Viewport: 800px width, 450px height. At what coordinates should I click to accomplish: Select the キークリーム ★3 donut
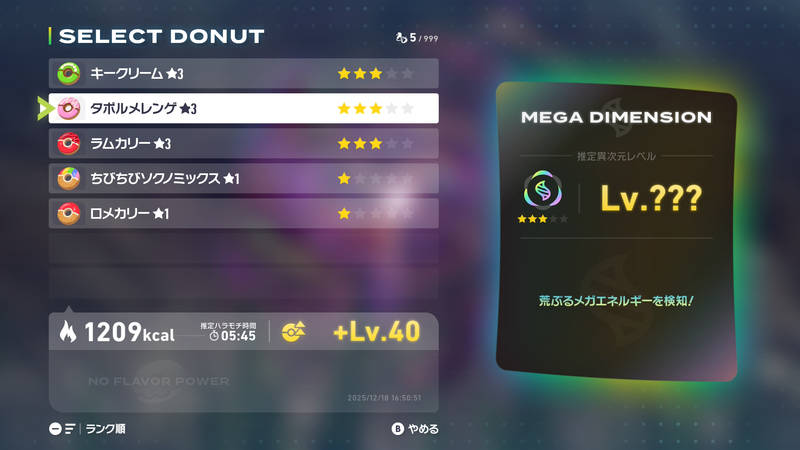pyautogui.click(x=243, y=73)
